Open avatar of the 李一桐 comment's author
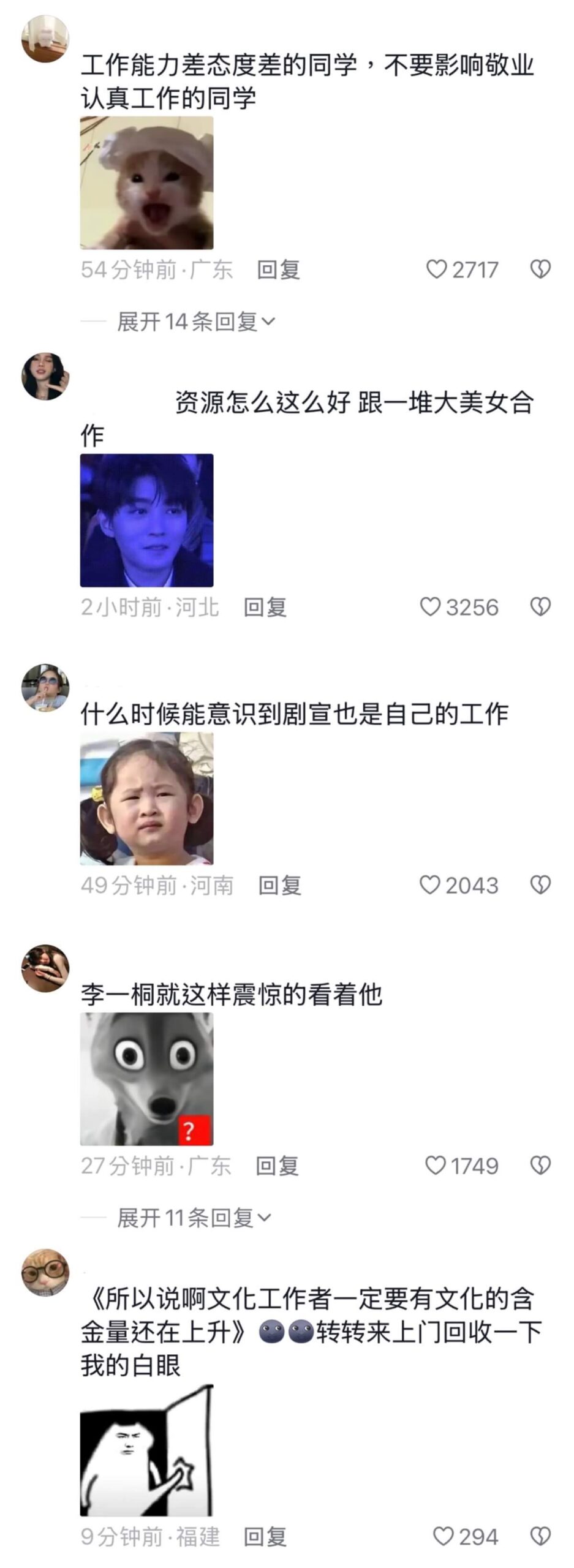Viewport: 574px width, 1568px height. tap(45, 968)
